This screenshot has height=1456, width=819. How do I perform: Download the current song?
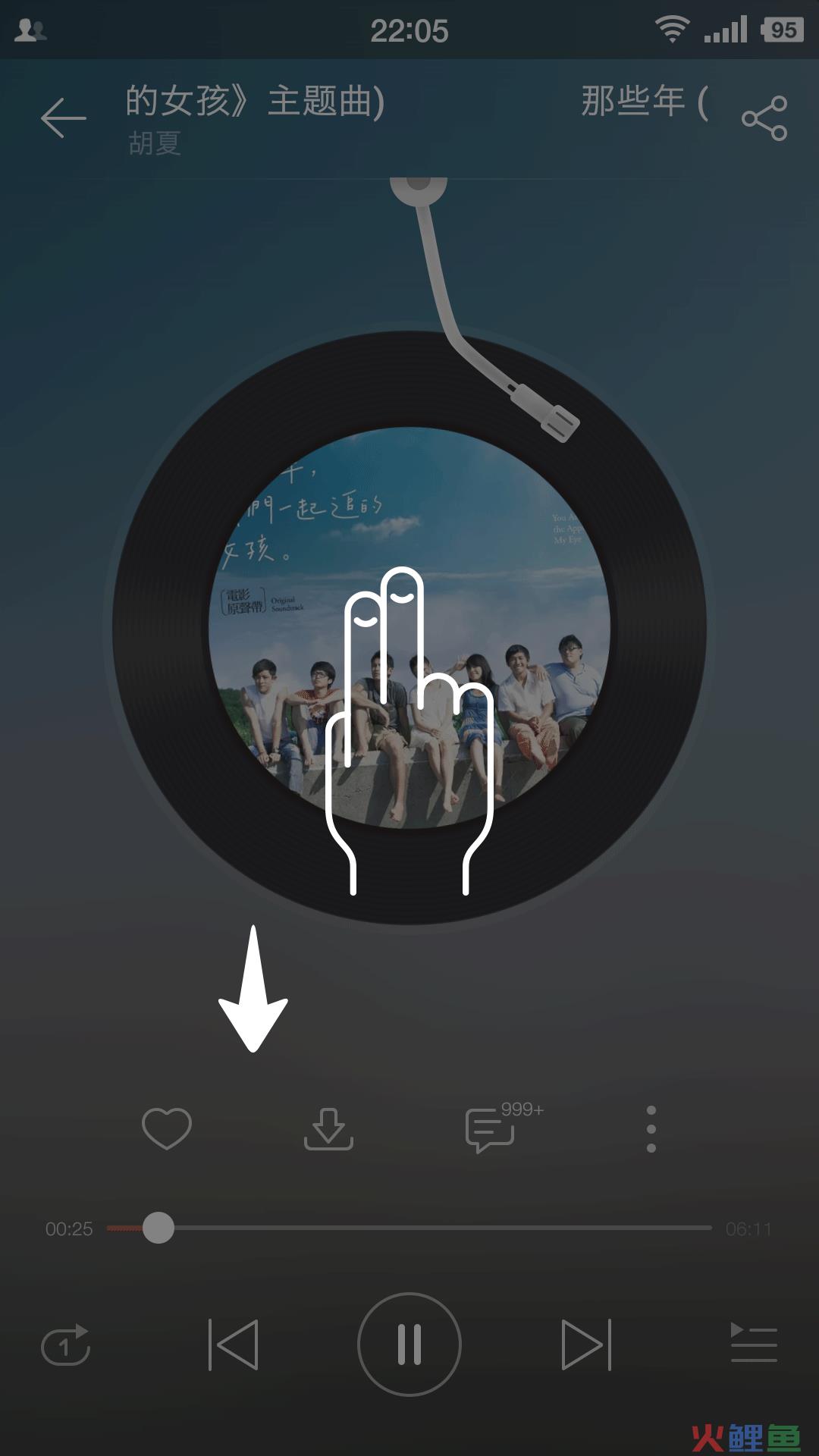[328, 1129]
